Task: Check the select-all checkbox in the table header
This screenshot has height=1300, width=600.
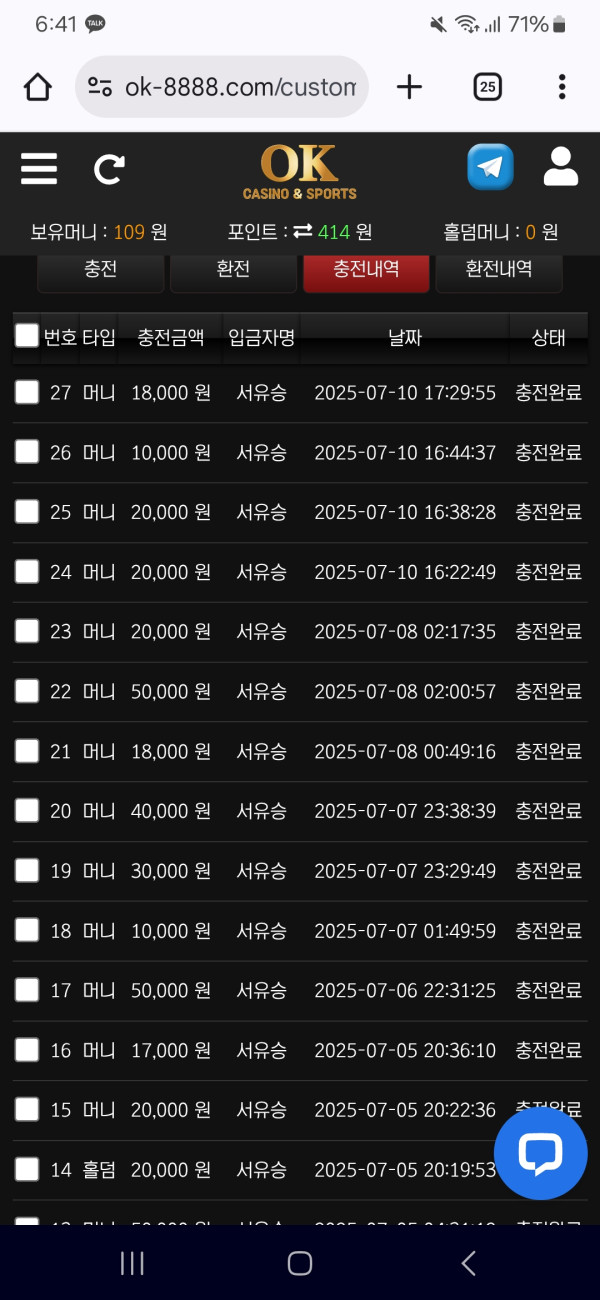Action: click(x=27, y=336)
